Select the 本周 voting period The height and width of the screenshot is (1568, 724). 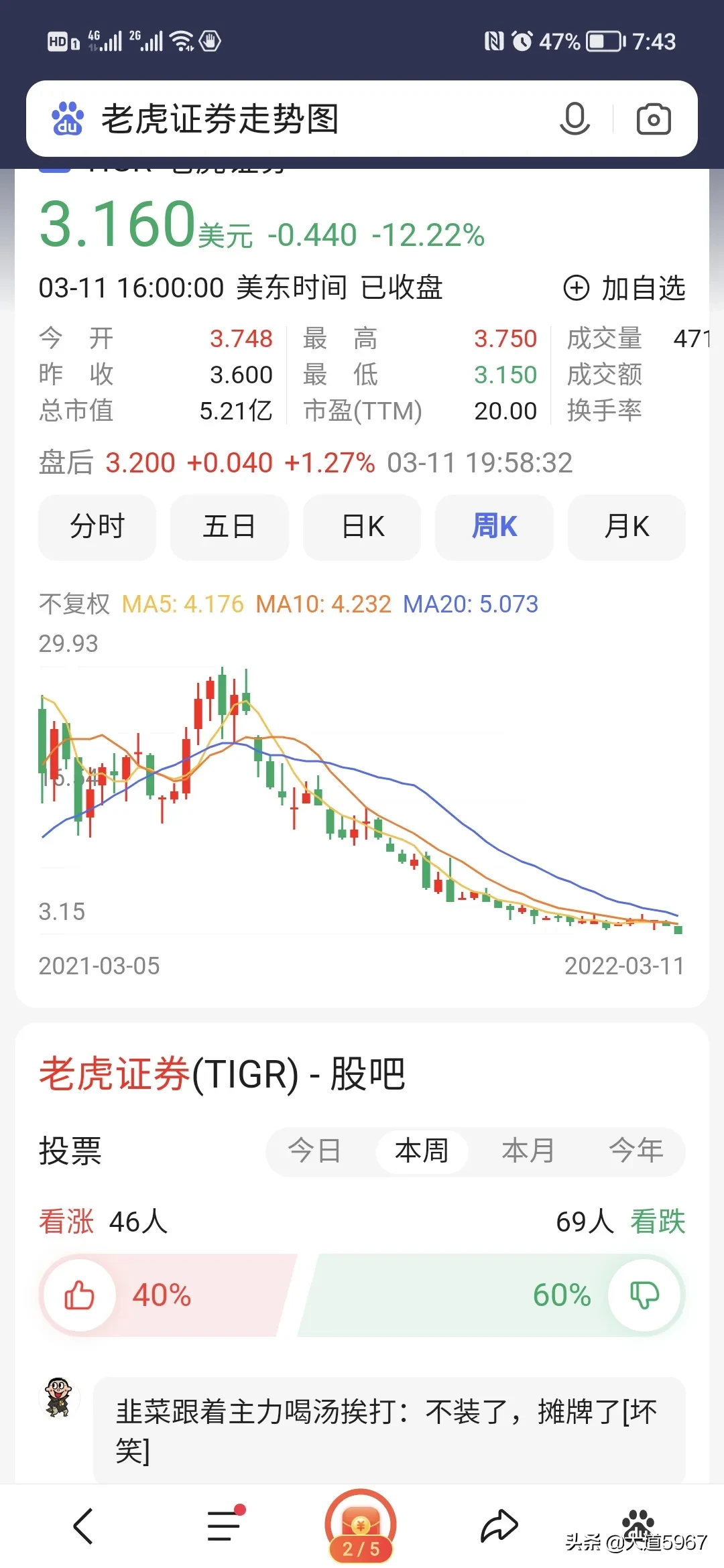[422, 1151]
